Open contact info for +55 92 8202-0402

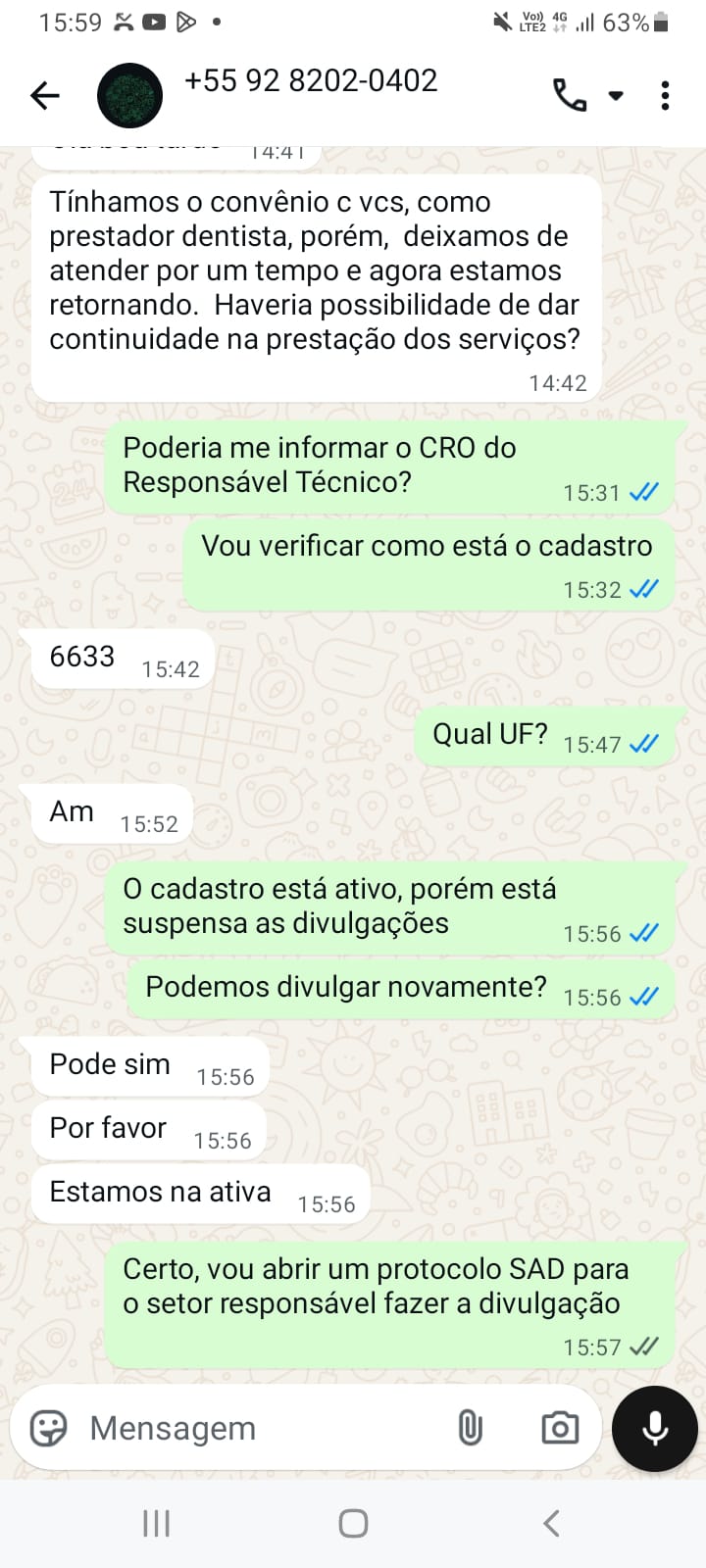coord(311,81)
